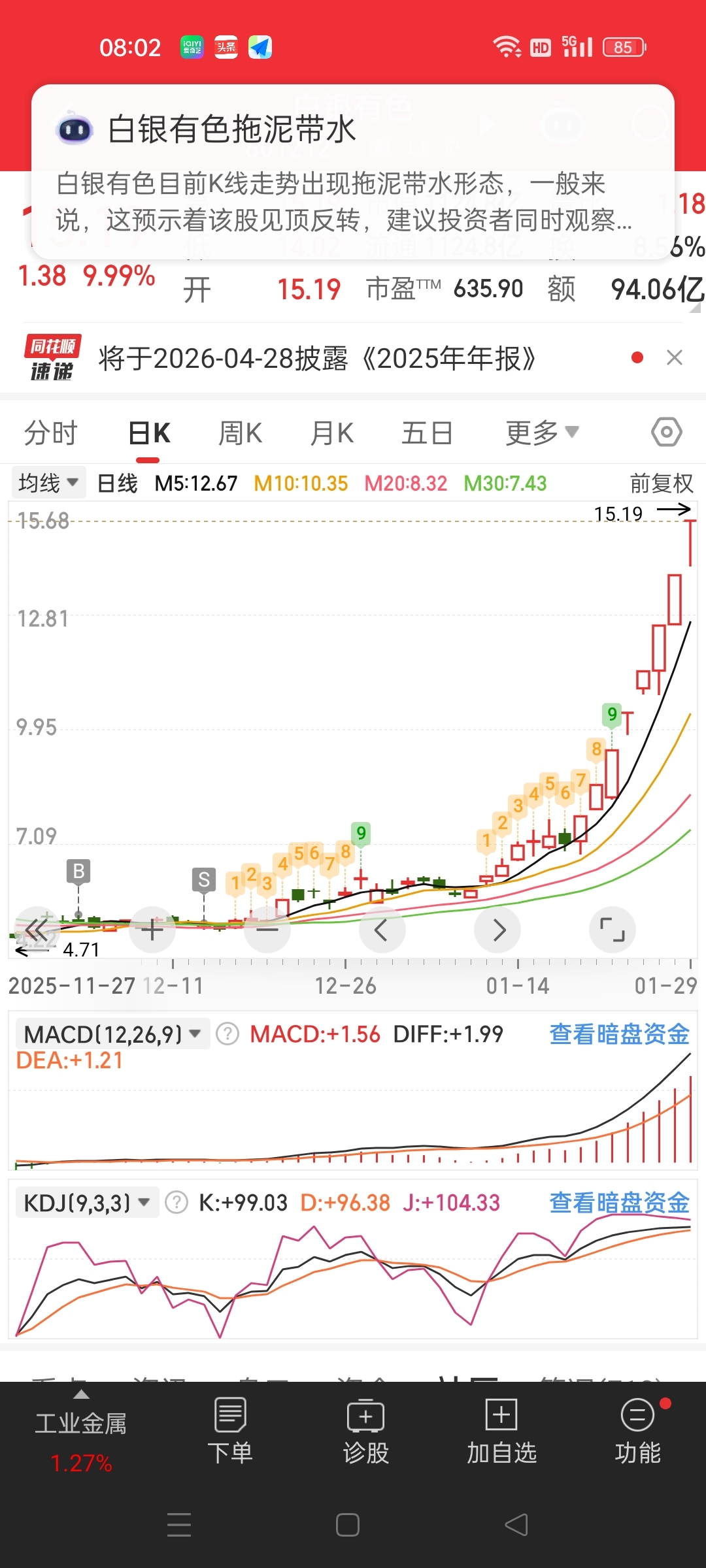Switch to the 周K chart tab
706x1568 pixels.
point(240,433)
